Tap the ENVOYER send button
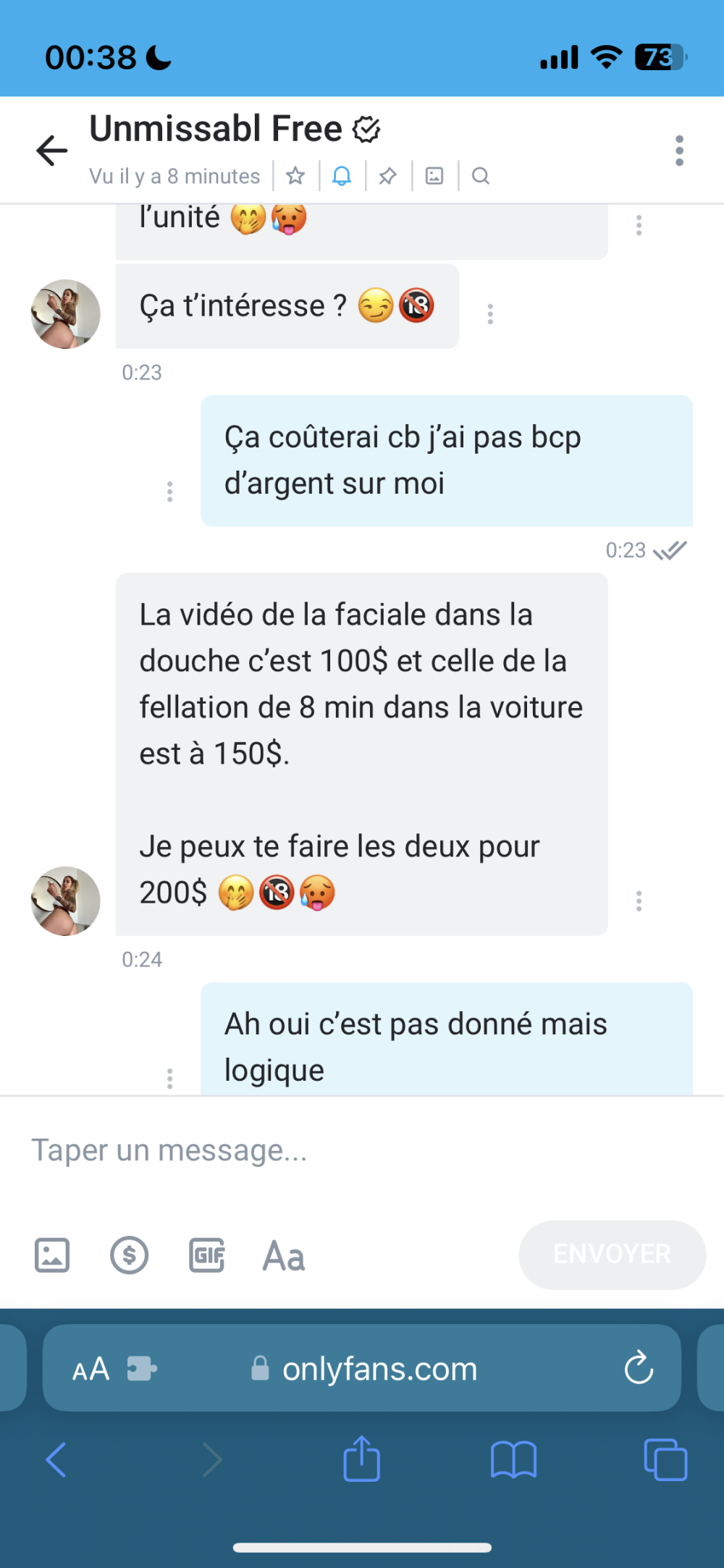 (x=612, y=1254)
